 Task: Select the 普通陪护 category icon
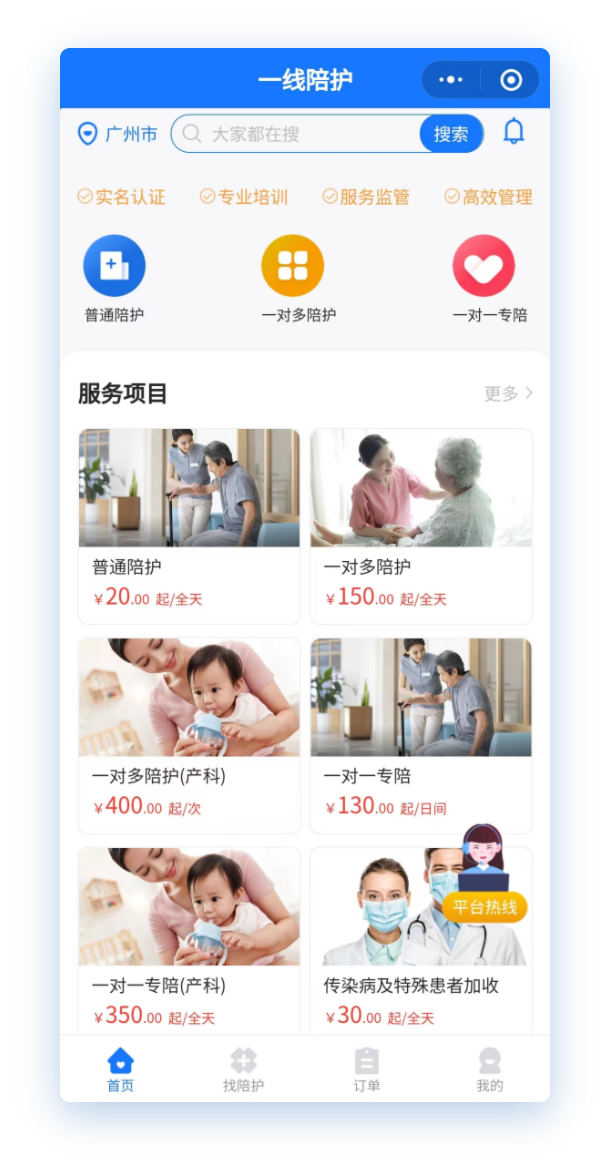coord(114,267)
